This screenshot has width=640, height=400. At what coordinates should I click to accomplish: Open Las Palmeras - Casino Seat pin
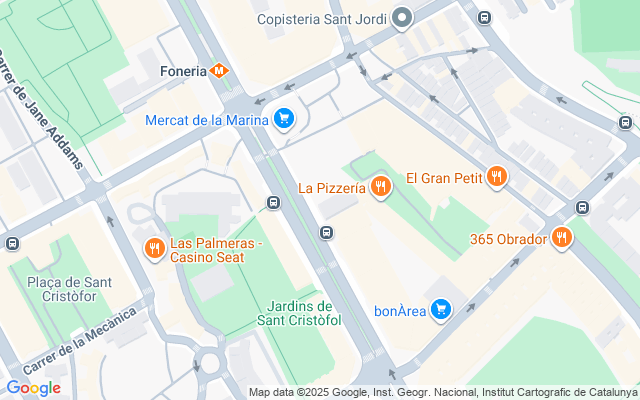154,248
